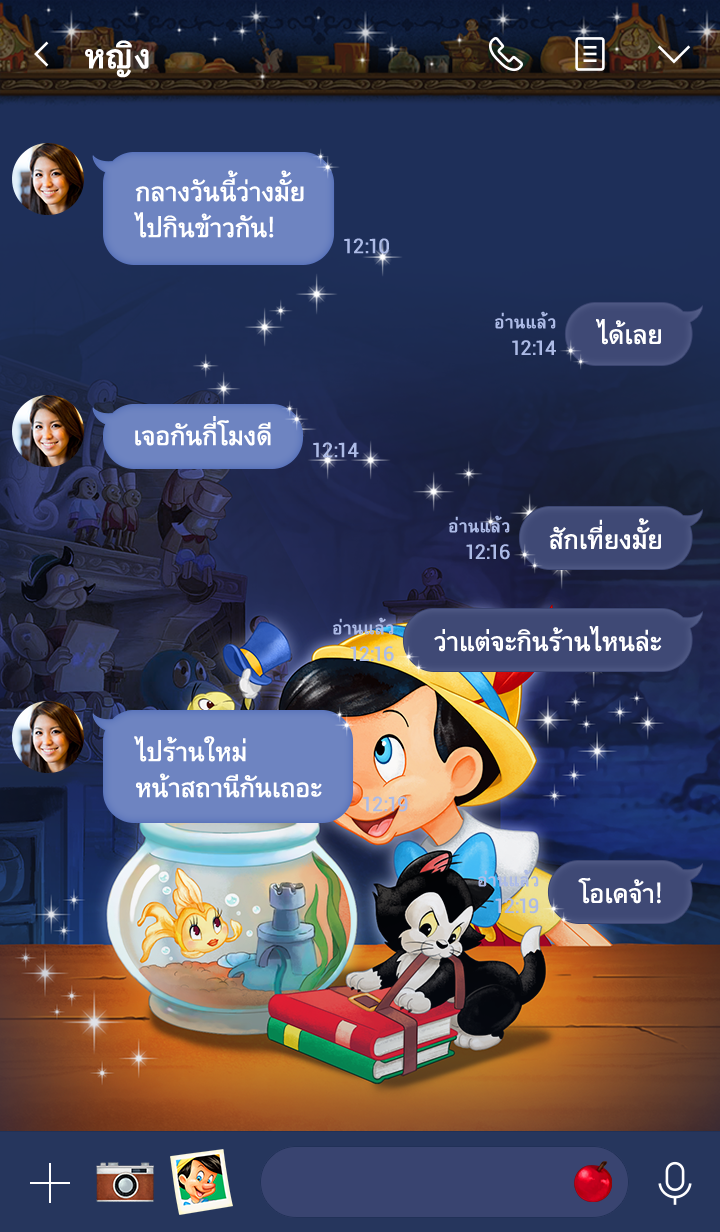Open profile photo beside กลางวันนี้ว่างมั้ย message
This screenshot has height=1232, width=720.
(48, 179)
